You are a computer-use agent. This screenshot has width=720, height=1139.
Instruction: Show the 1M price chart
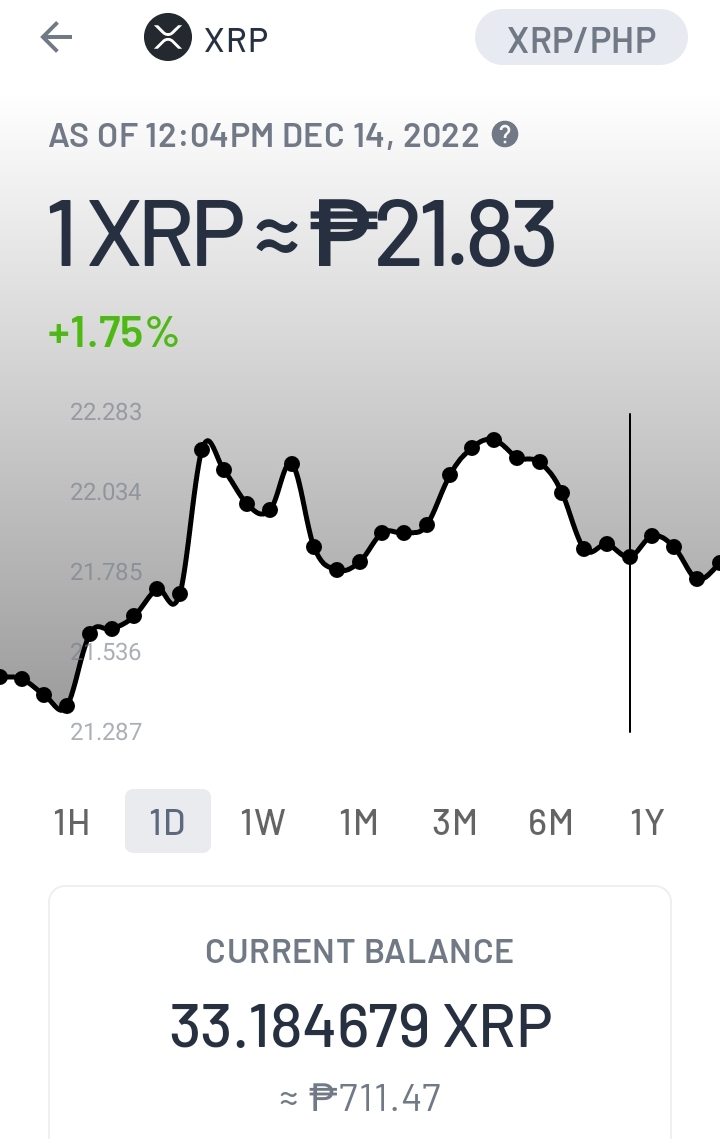click(359, 822)
